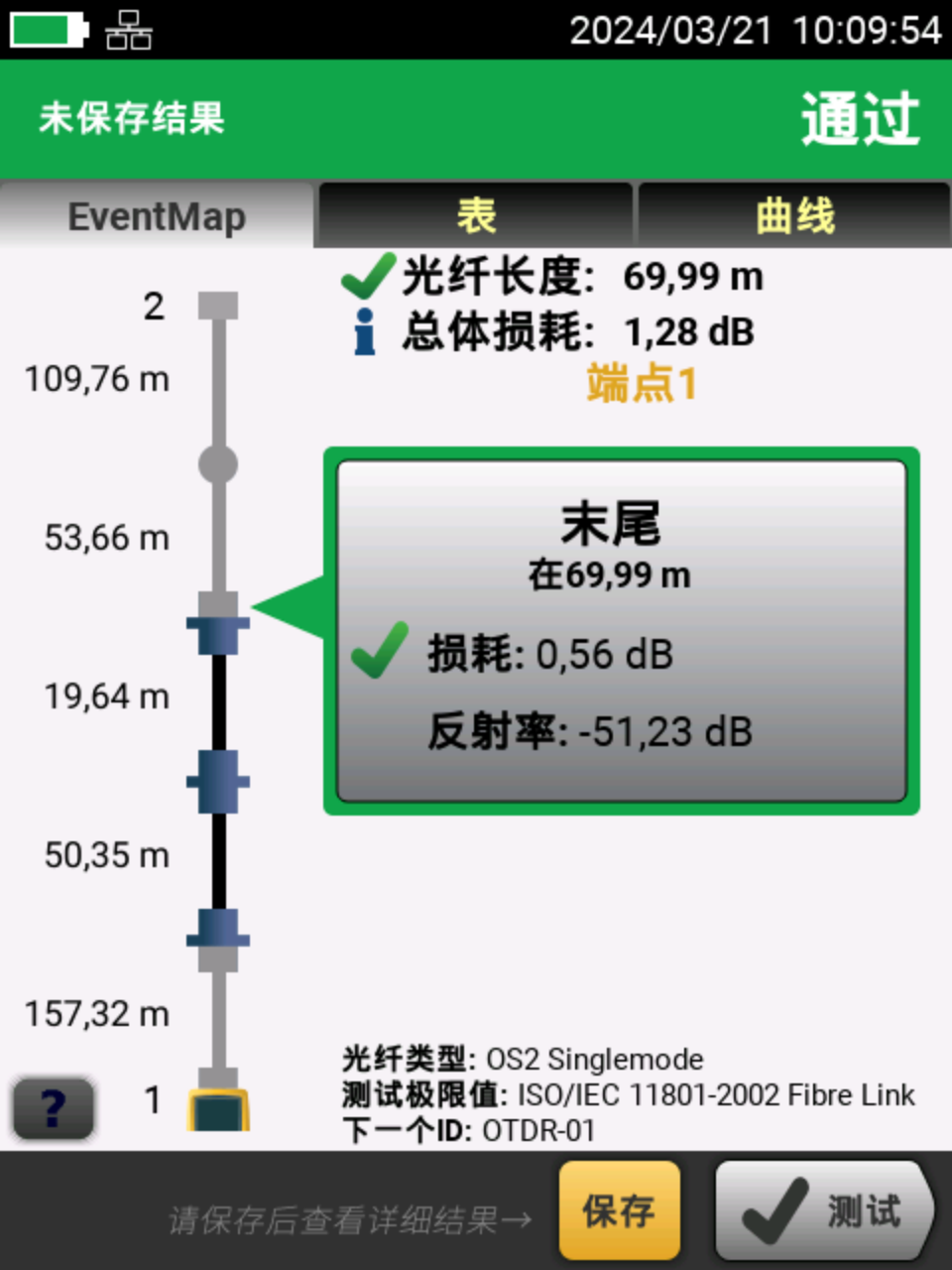Select the round event below 109,76 m
The height and width of the screenshot is (1270, 952).
(x=218, y=463)
